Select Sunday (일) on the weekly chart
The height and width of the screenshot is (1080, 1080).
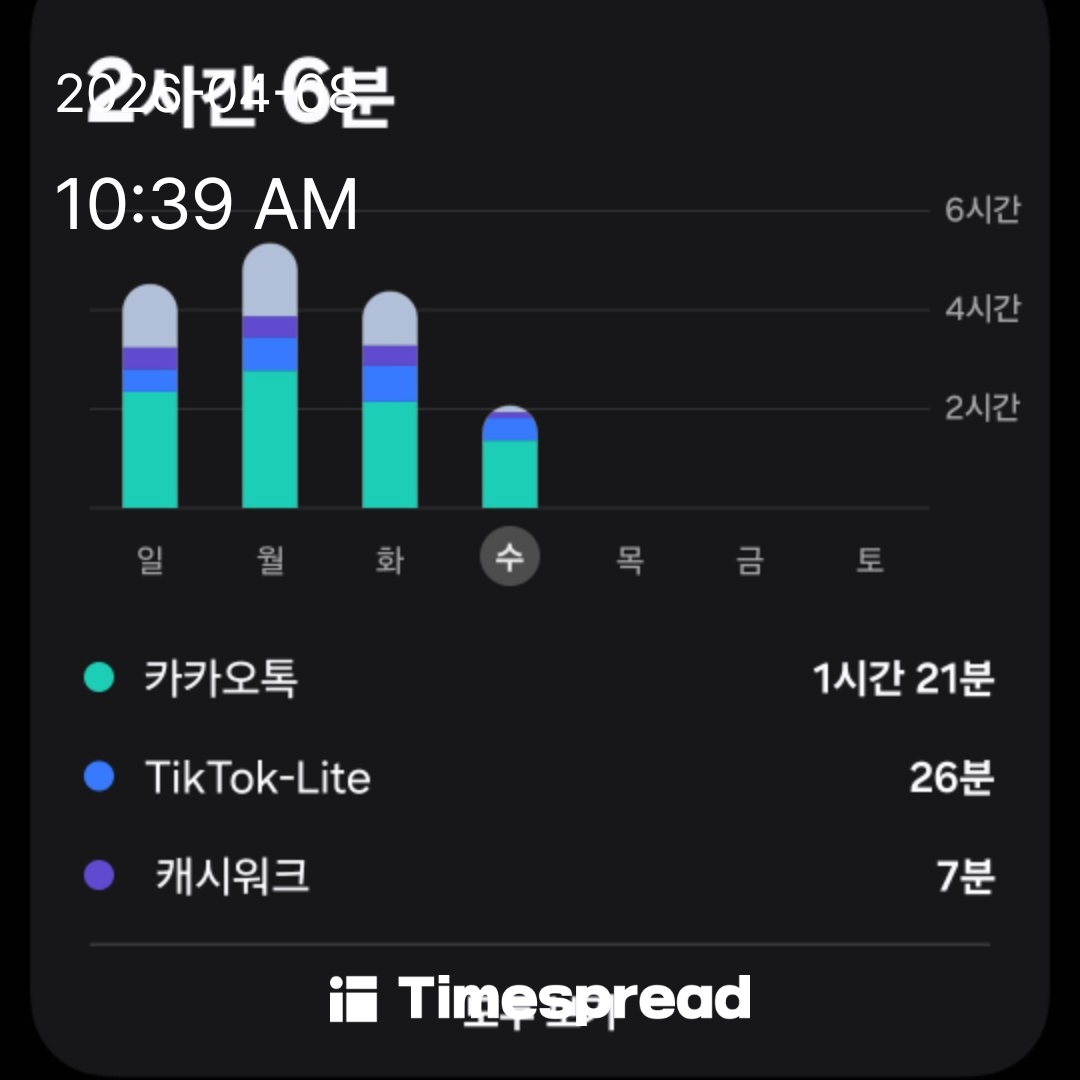pyautogui.click(x=150, y=560)
